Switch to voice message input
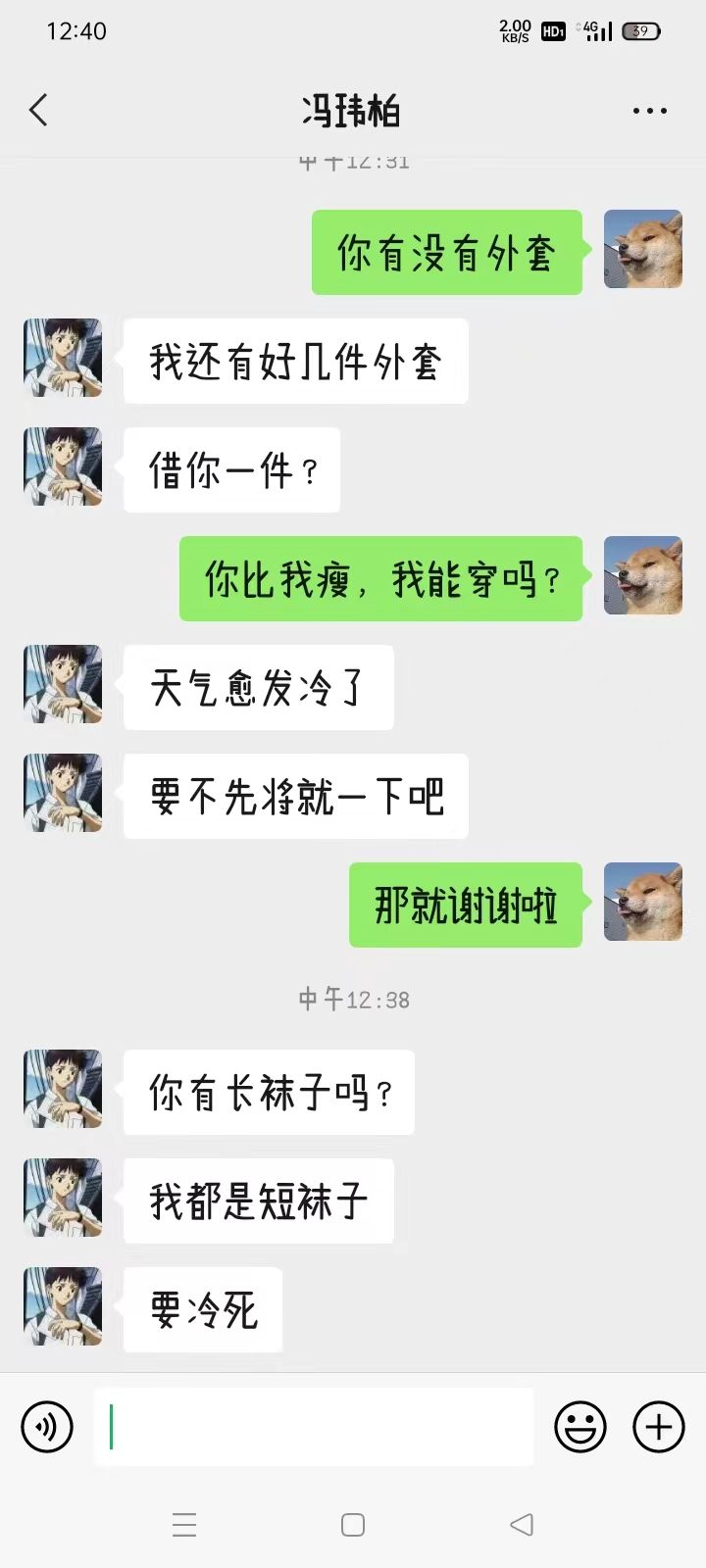 click(x=47, y=1427)
